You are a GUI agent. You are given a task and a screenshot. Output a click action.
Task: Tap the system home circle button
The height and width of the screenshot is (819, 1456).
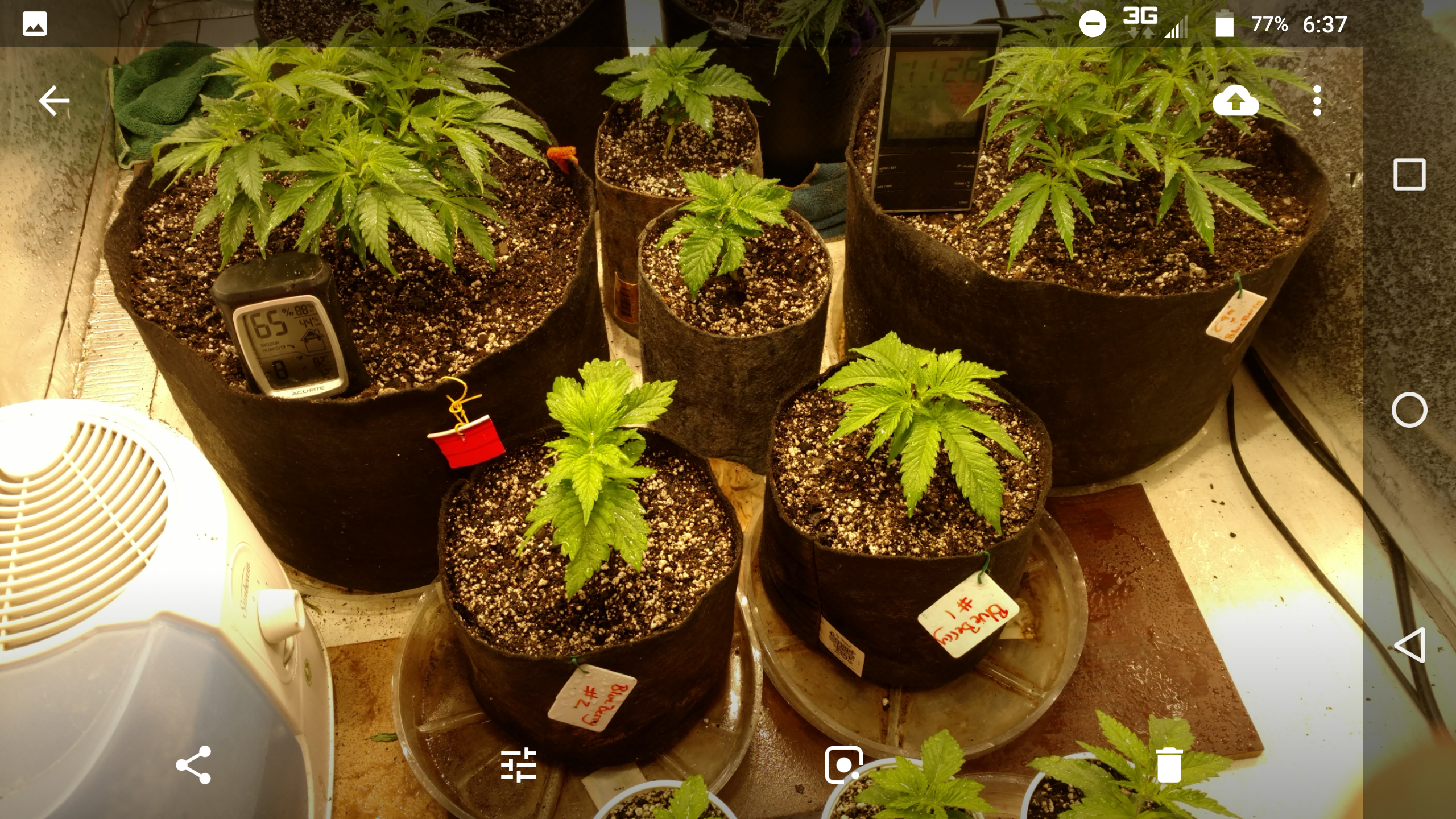[1409, 409]
